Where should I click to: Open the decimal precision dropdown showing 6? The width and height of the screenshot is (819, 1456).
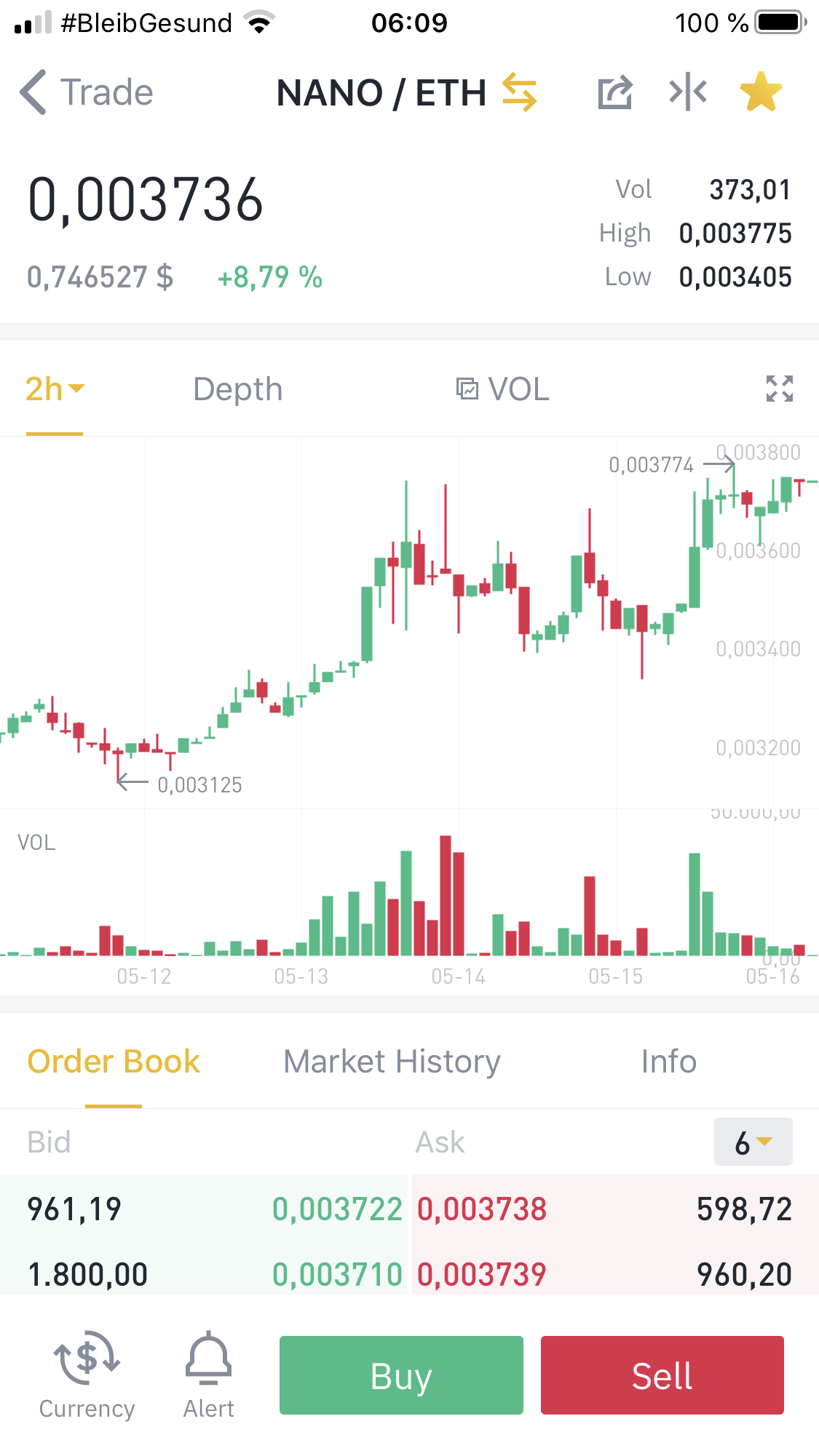point(753,1142)
